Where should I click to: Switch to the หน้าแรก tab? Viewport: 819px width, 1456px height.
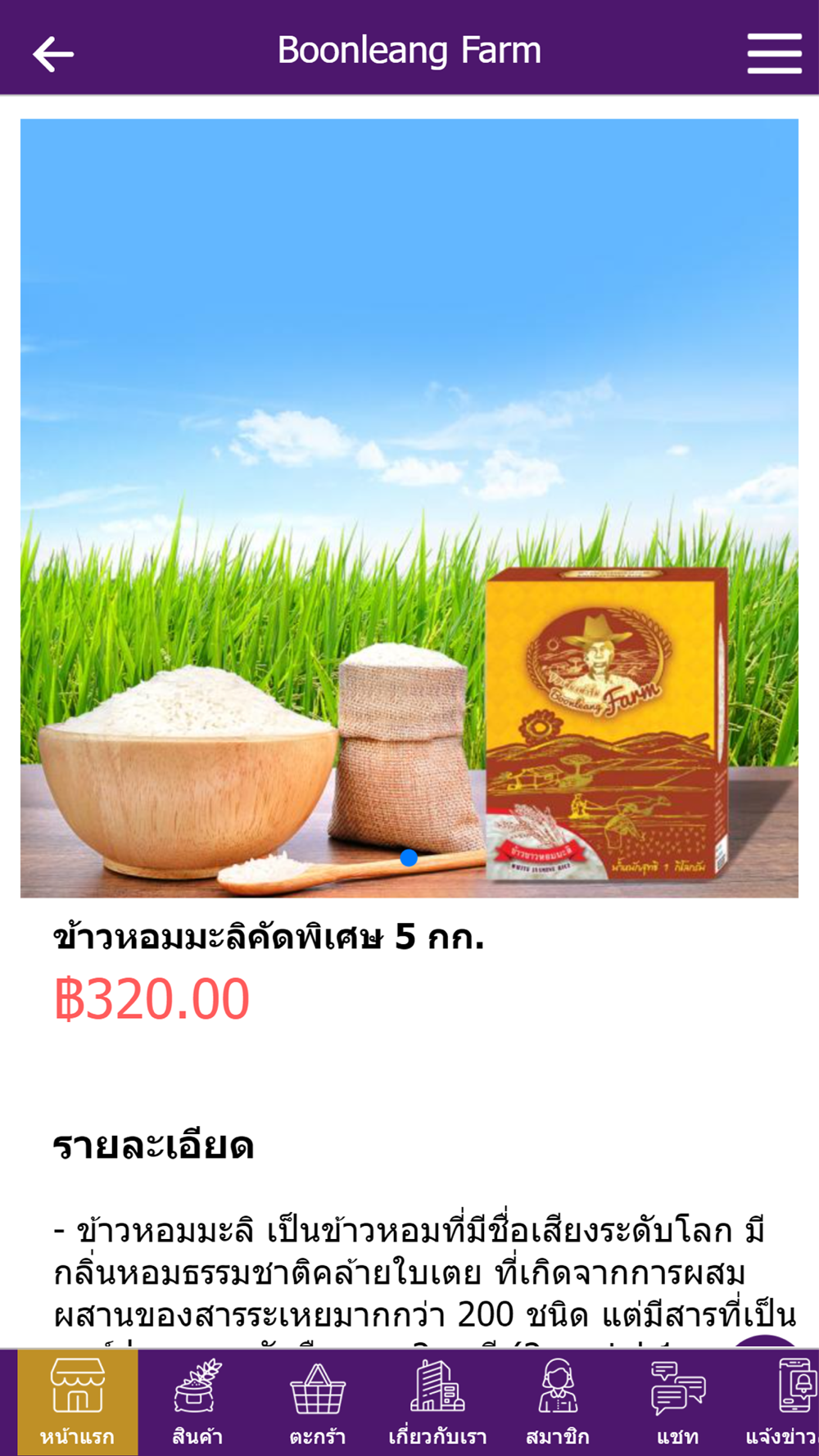tap(78, 1402)
